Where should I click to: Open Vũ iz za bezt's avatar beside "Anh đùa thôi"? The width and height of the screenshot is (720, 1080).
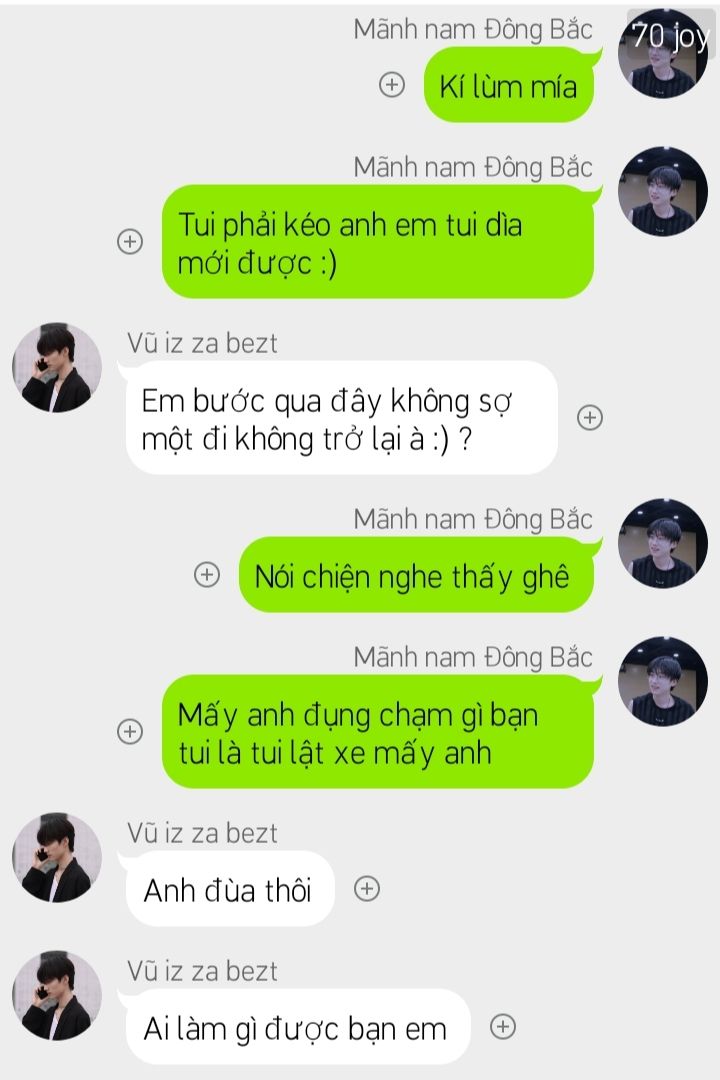coord(57,858)
